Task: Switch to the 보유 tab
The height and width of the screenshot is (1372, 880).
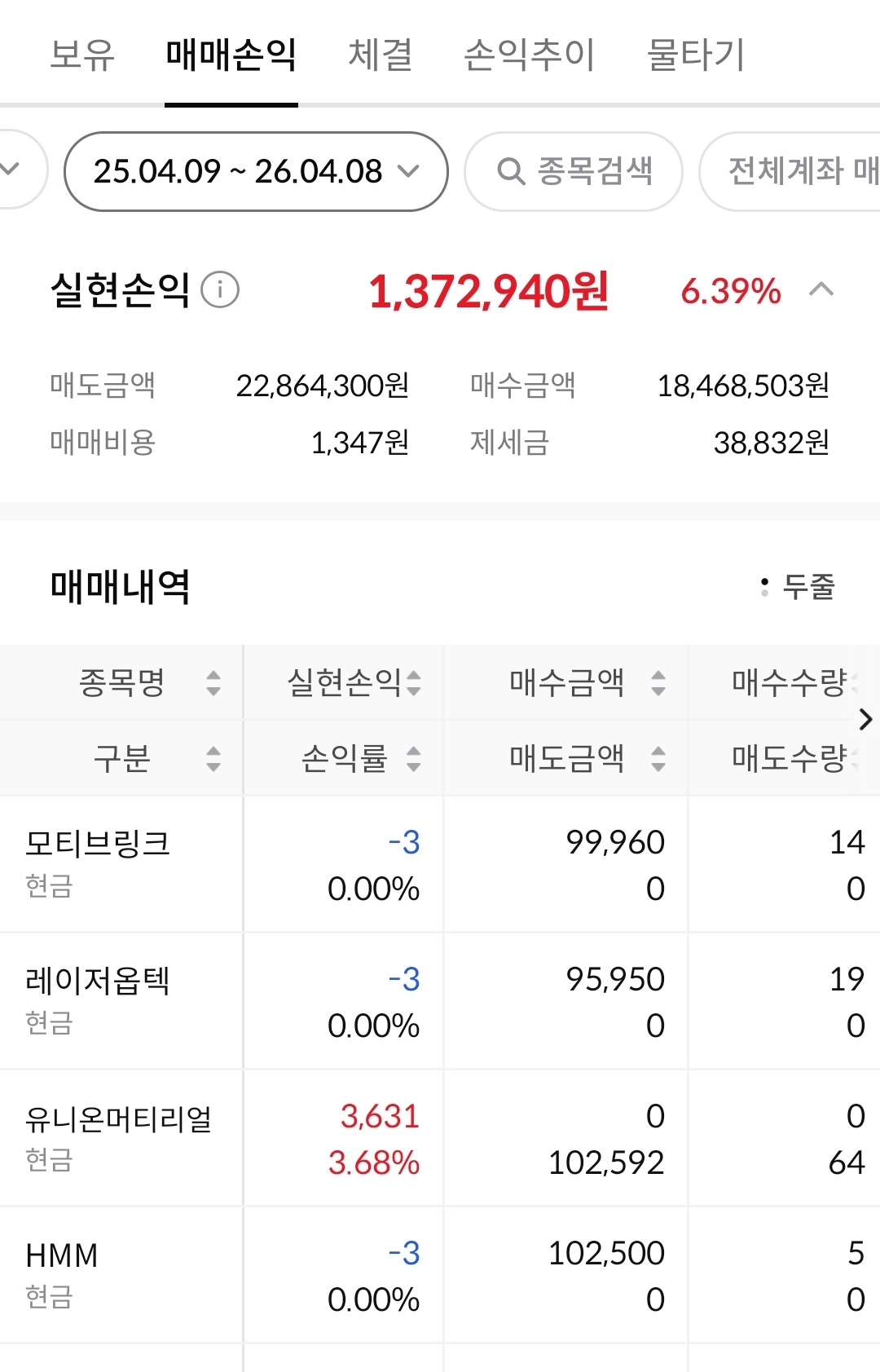Action: coord(81,55)
